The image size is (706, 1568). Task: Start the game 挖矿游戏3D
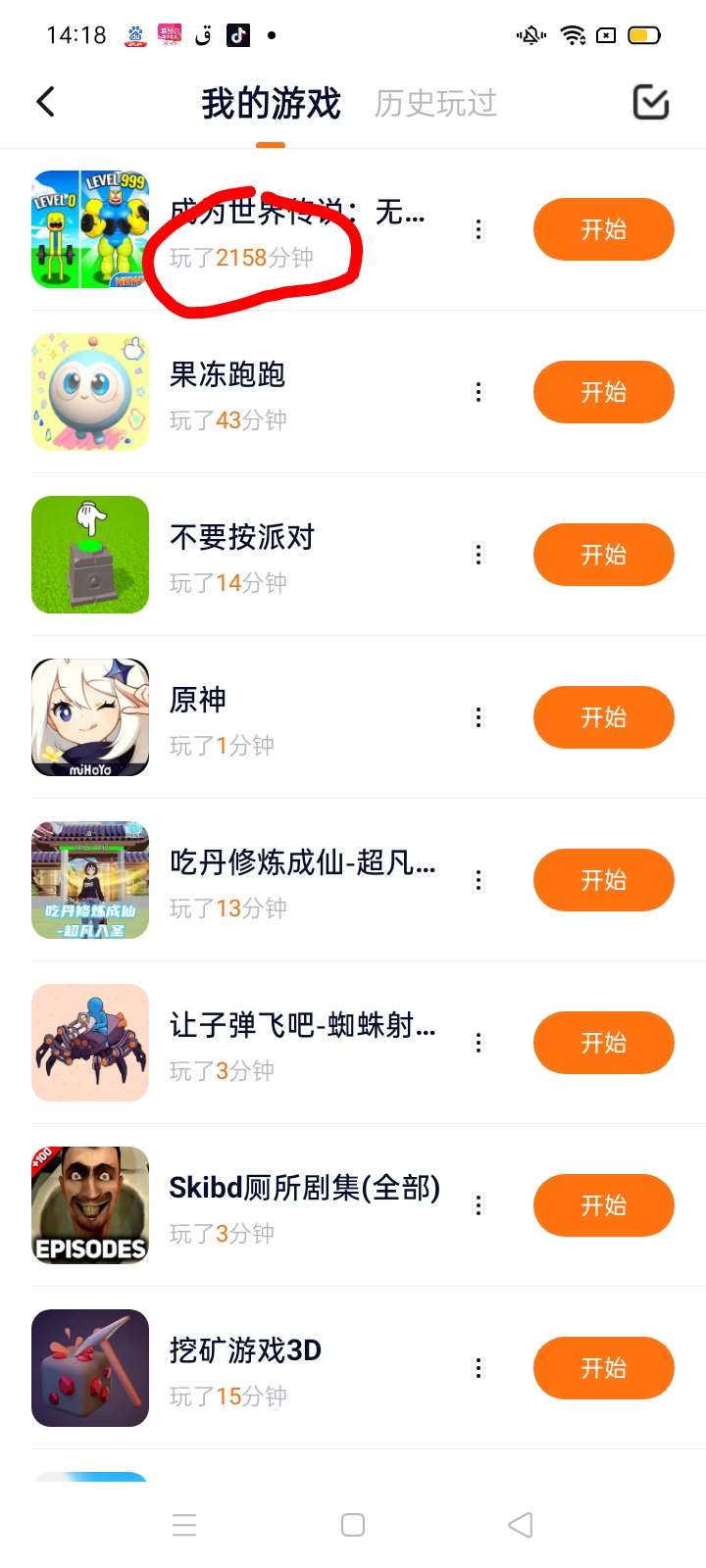point(603,1368)
